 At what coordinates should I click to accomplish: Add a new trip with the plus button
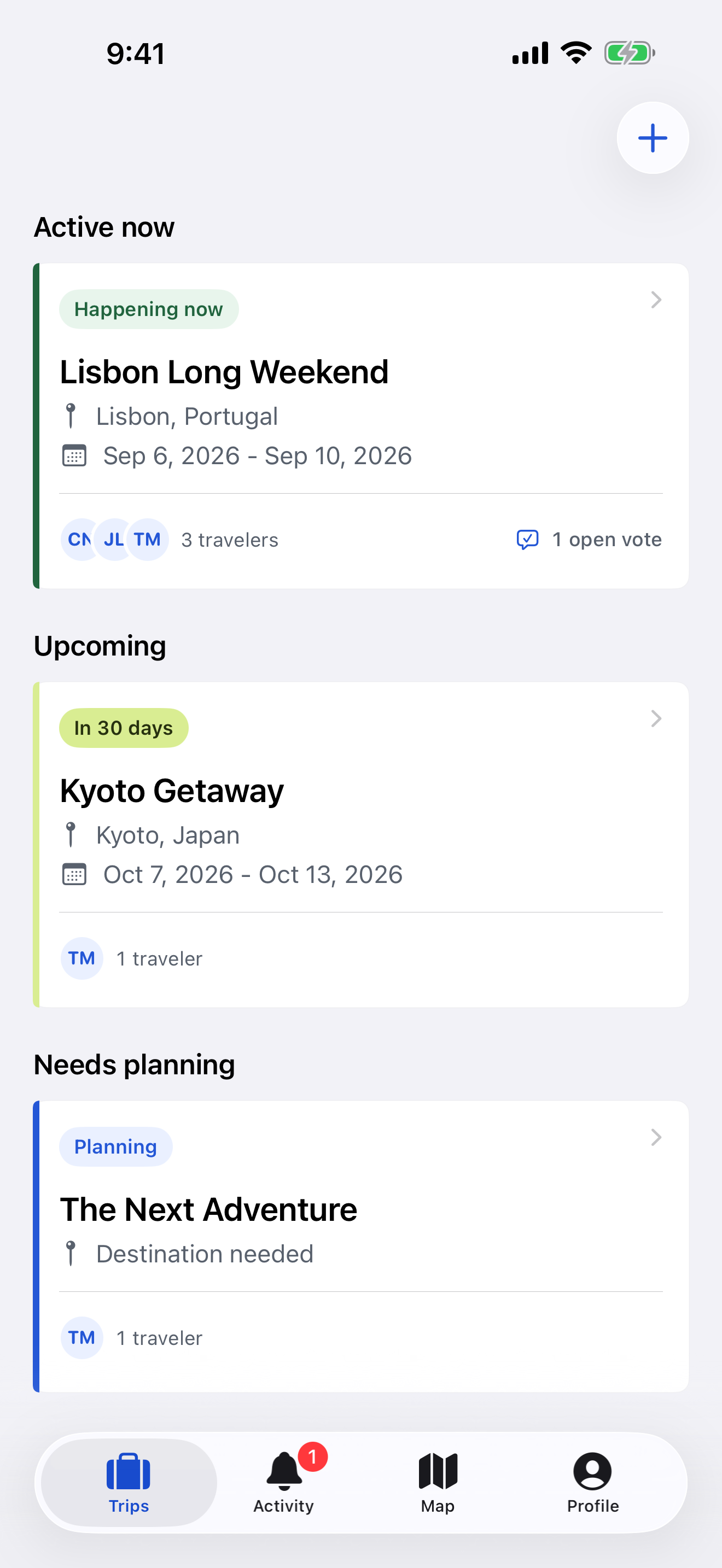653,138
